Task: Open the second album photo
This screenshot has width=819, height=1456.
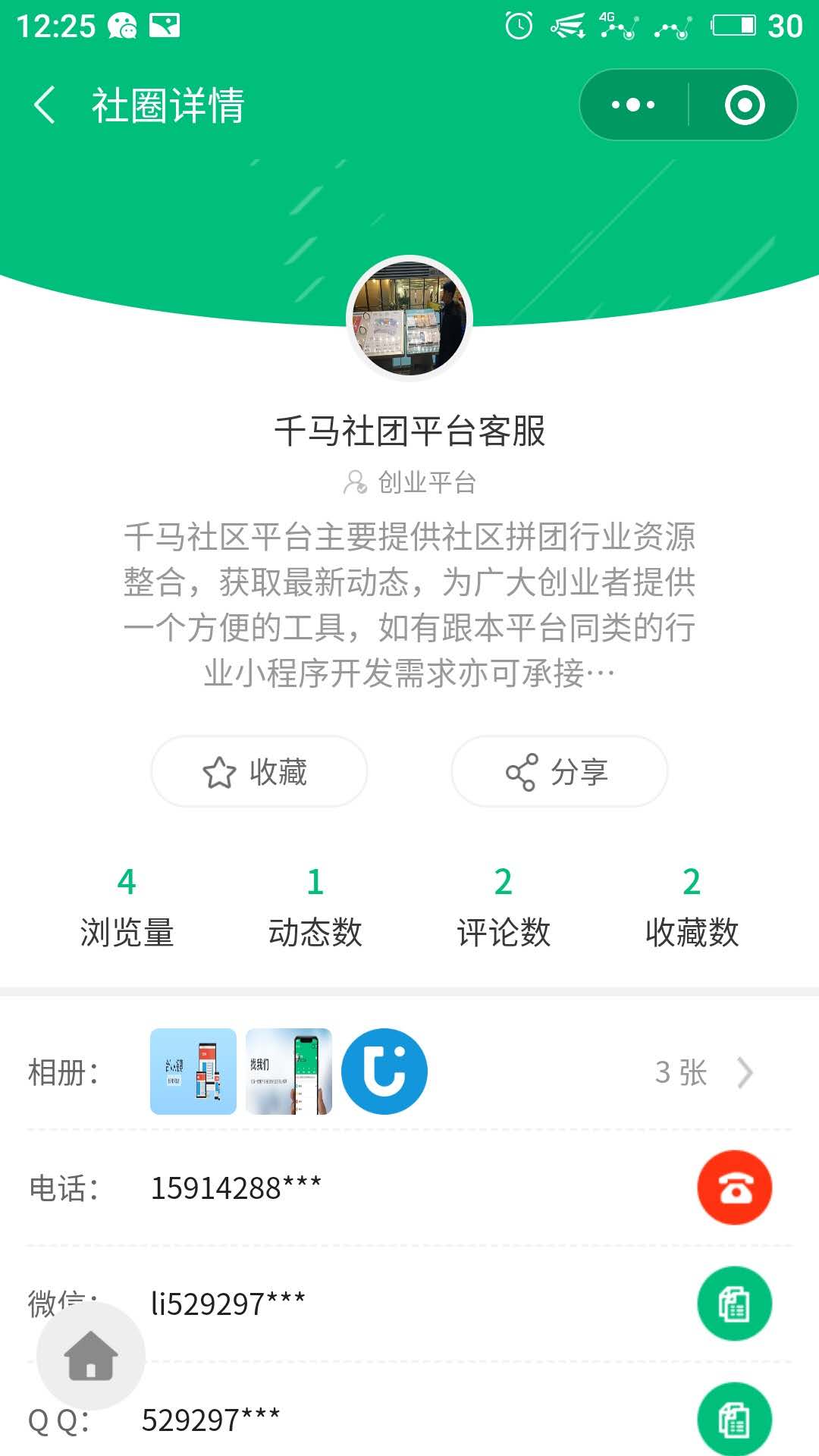Action: [289, 1072]
